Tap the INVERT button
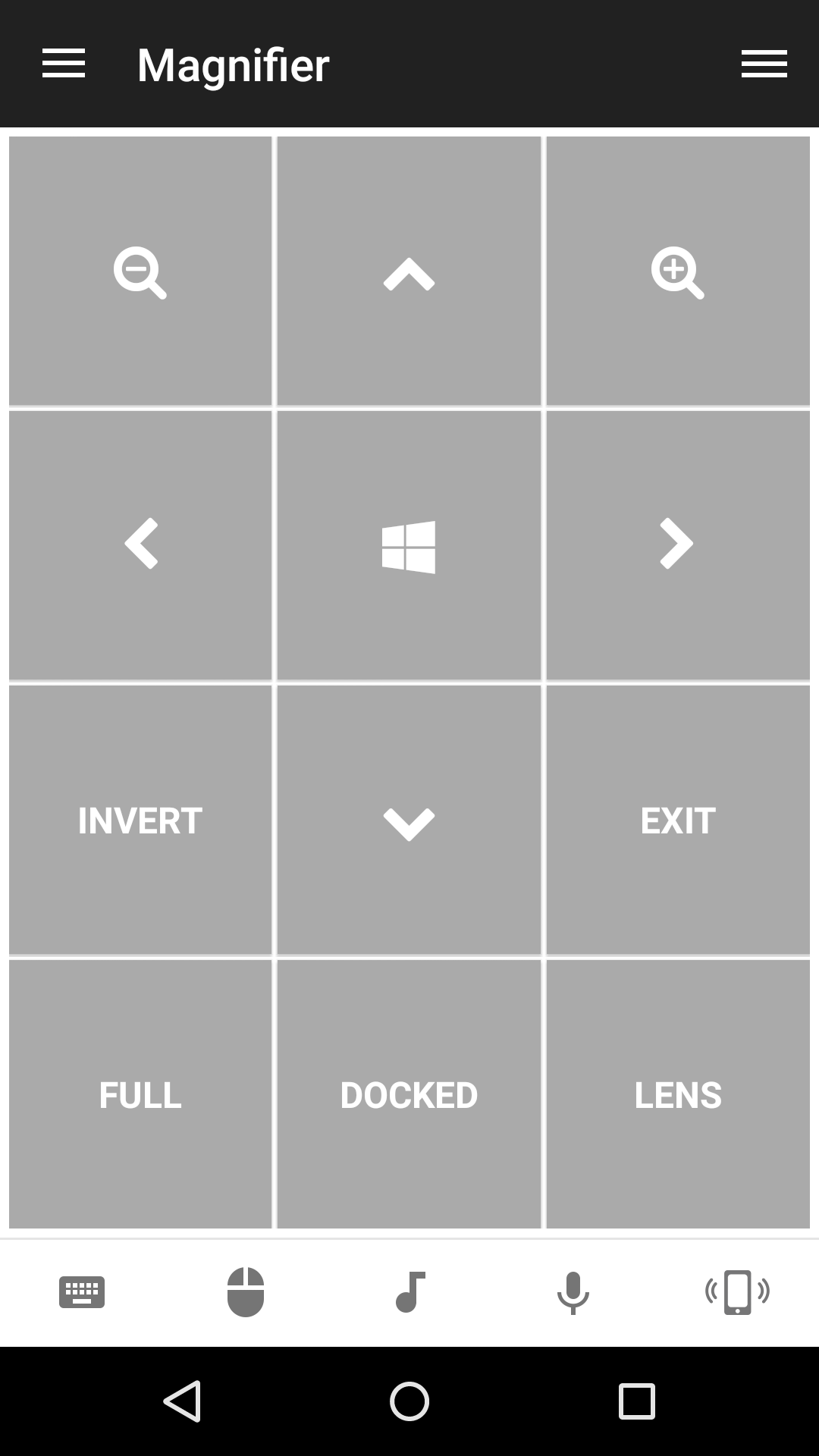This screenshot has height=1456, width=819. coord(140,821)
